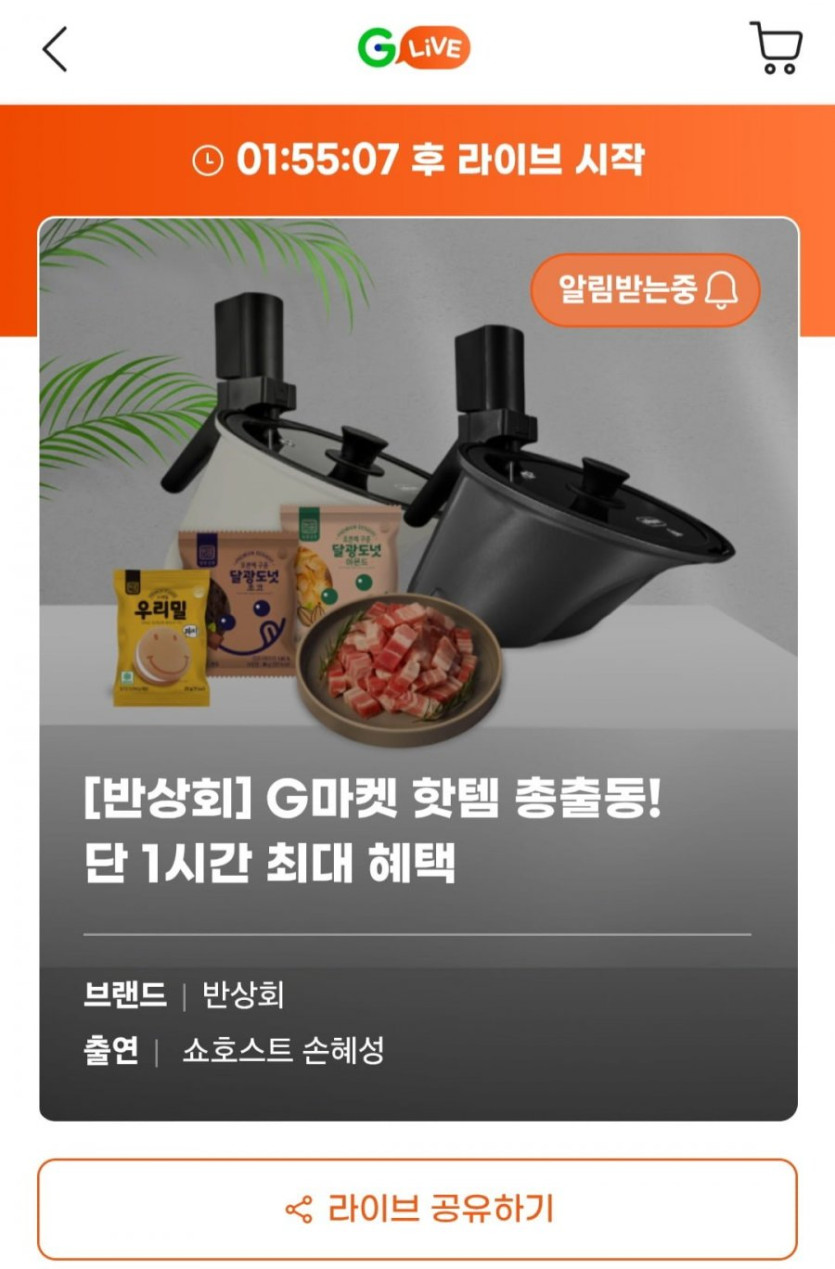Toggle the 알림받는중 notification button
This screenshot has height=1269, width=835.
click(x=645, y=290)
